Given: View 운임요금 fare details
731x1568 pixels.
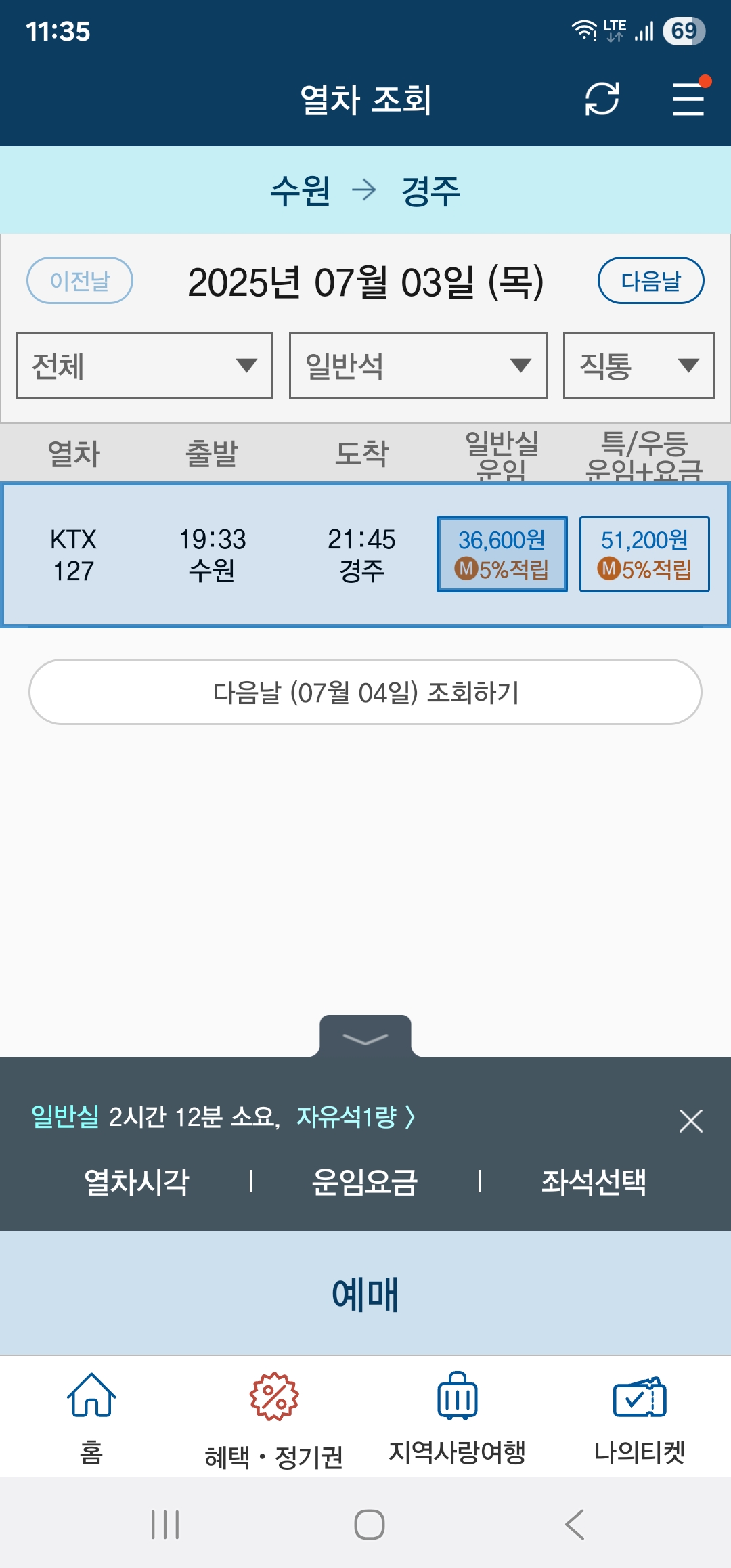Looking at the screenshot, I should (365, 1182).
